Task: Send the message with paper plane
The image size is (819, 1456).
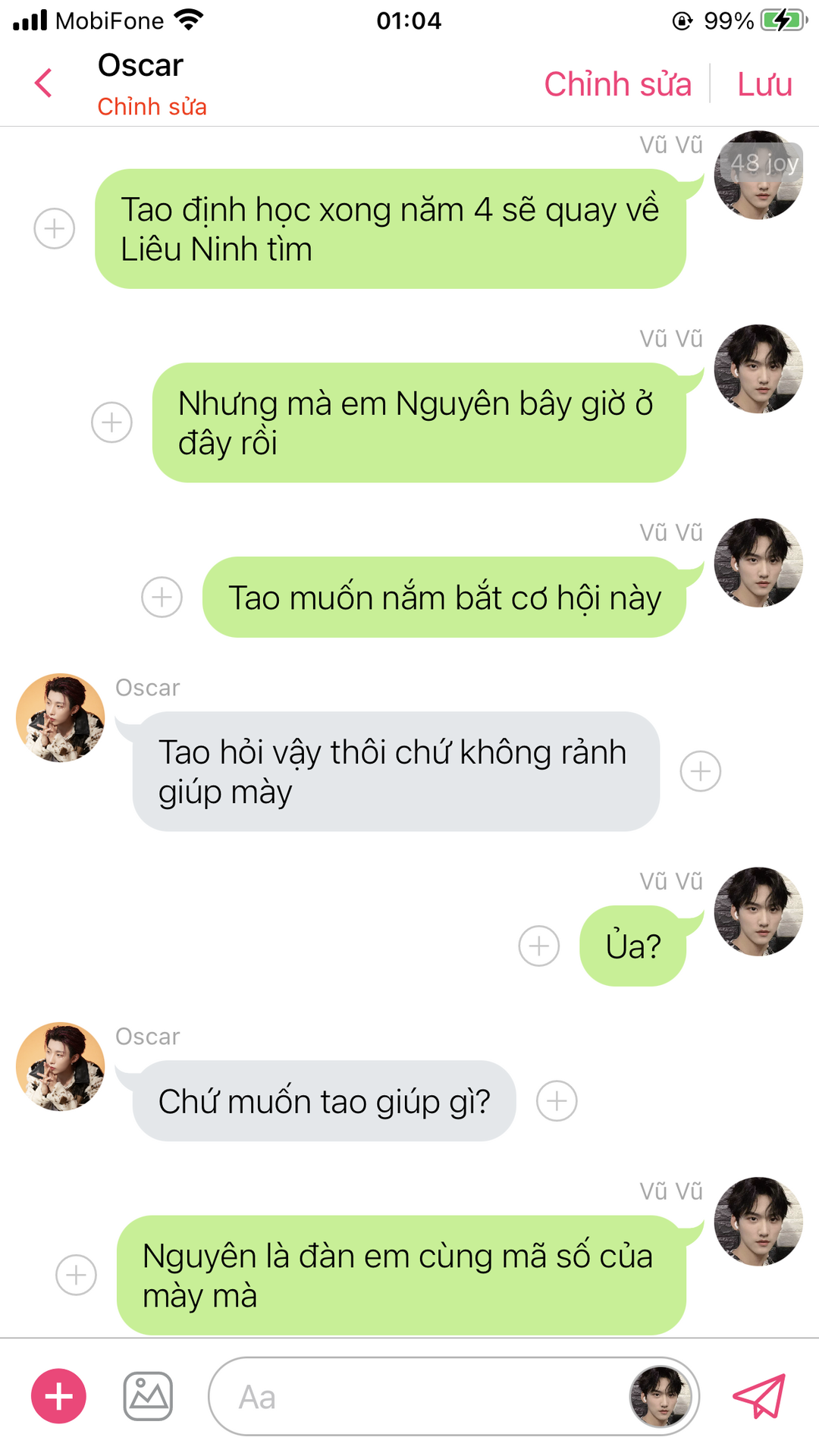Action: pos(758,1396)
